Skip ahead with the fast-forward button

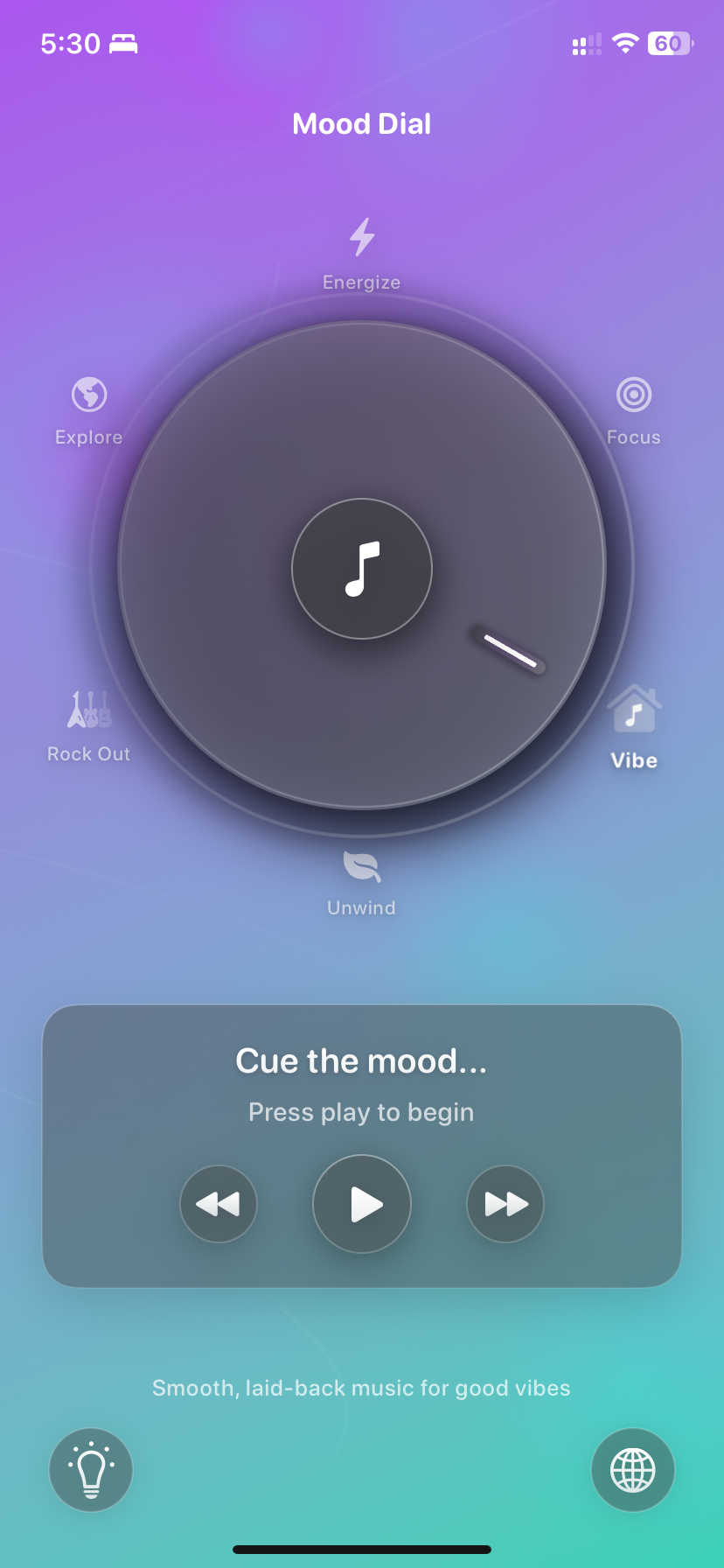click(505, 1204)
